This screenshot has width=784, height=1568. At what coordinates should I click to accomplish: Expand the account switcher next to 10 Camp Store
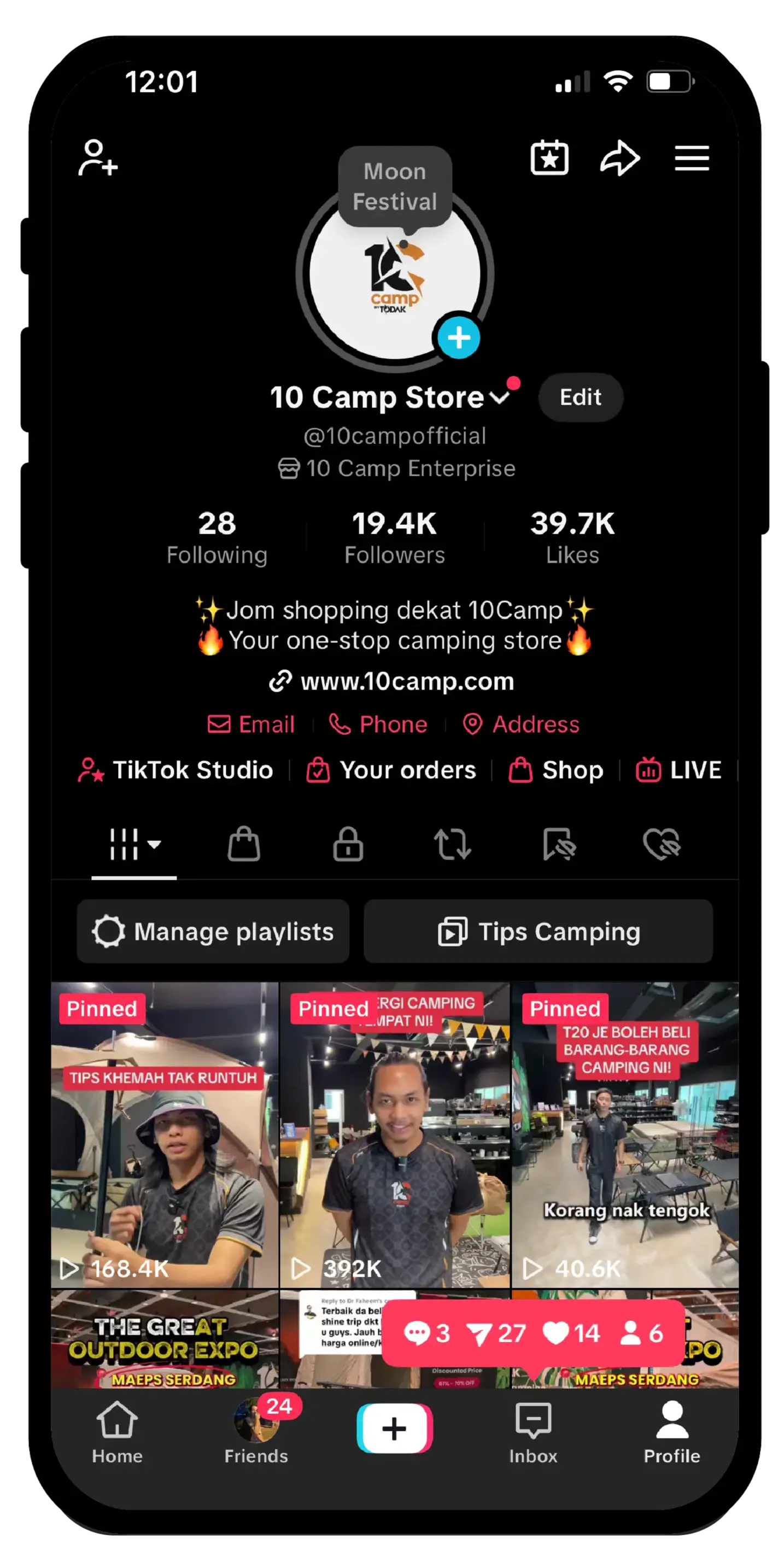(x=500, y=398)
